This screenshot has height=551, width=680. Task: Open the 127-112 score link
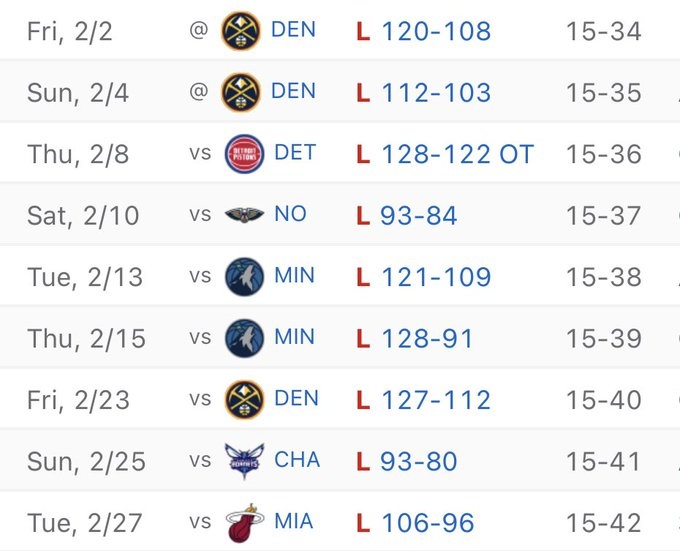coord(435,400)
